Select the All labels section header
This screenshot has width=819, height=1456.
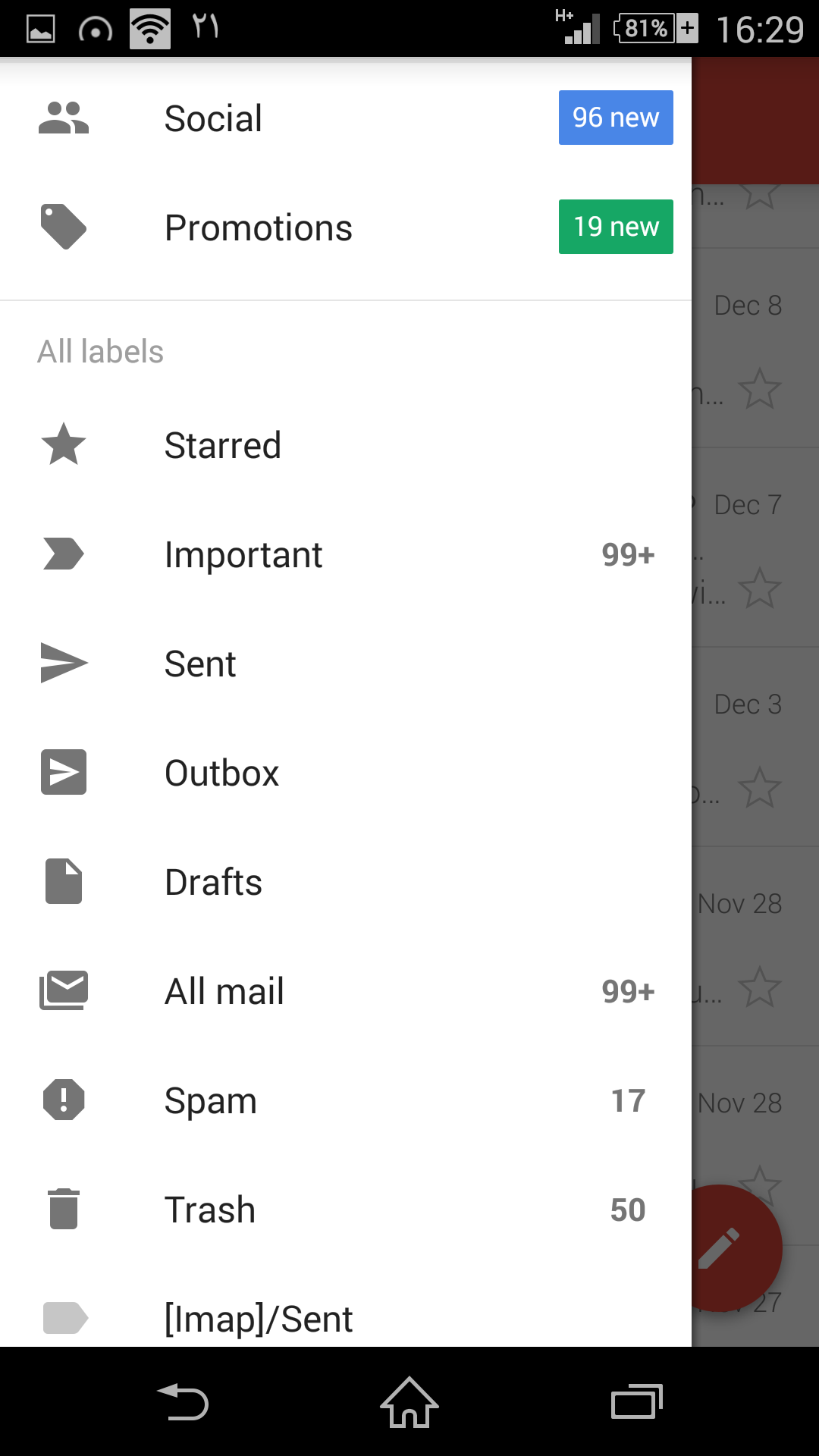pyautogui.click(x=100, y=351)
